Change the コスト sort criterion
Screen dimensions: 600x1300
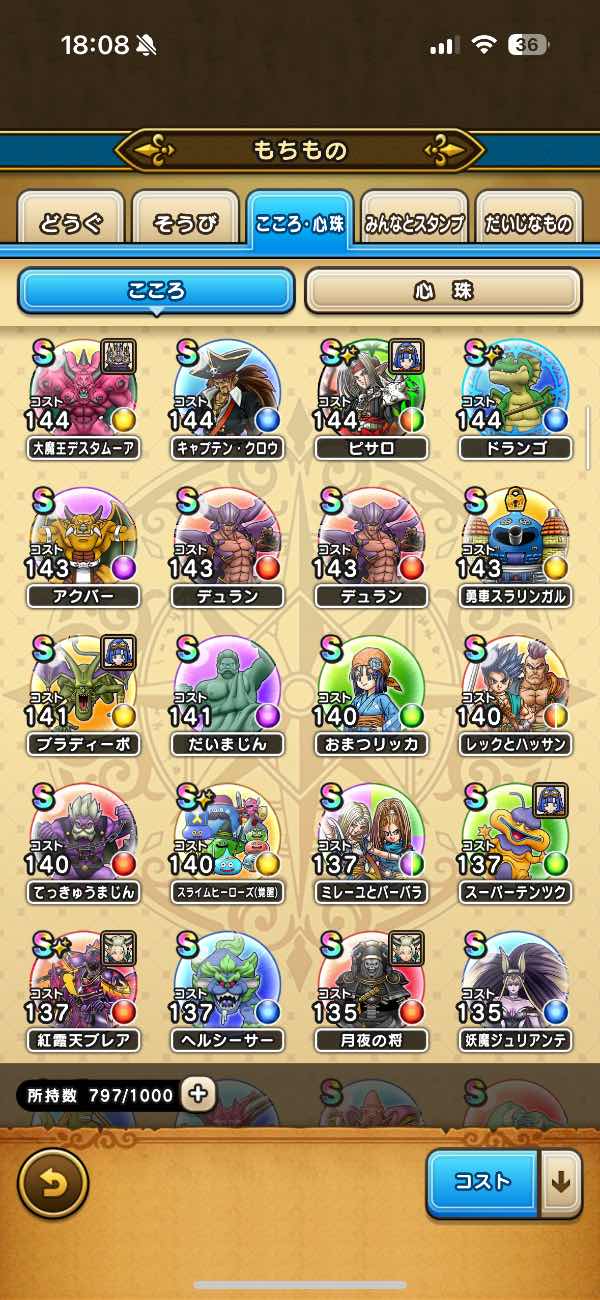click(x=483, y=1183)
